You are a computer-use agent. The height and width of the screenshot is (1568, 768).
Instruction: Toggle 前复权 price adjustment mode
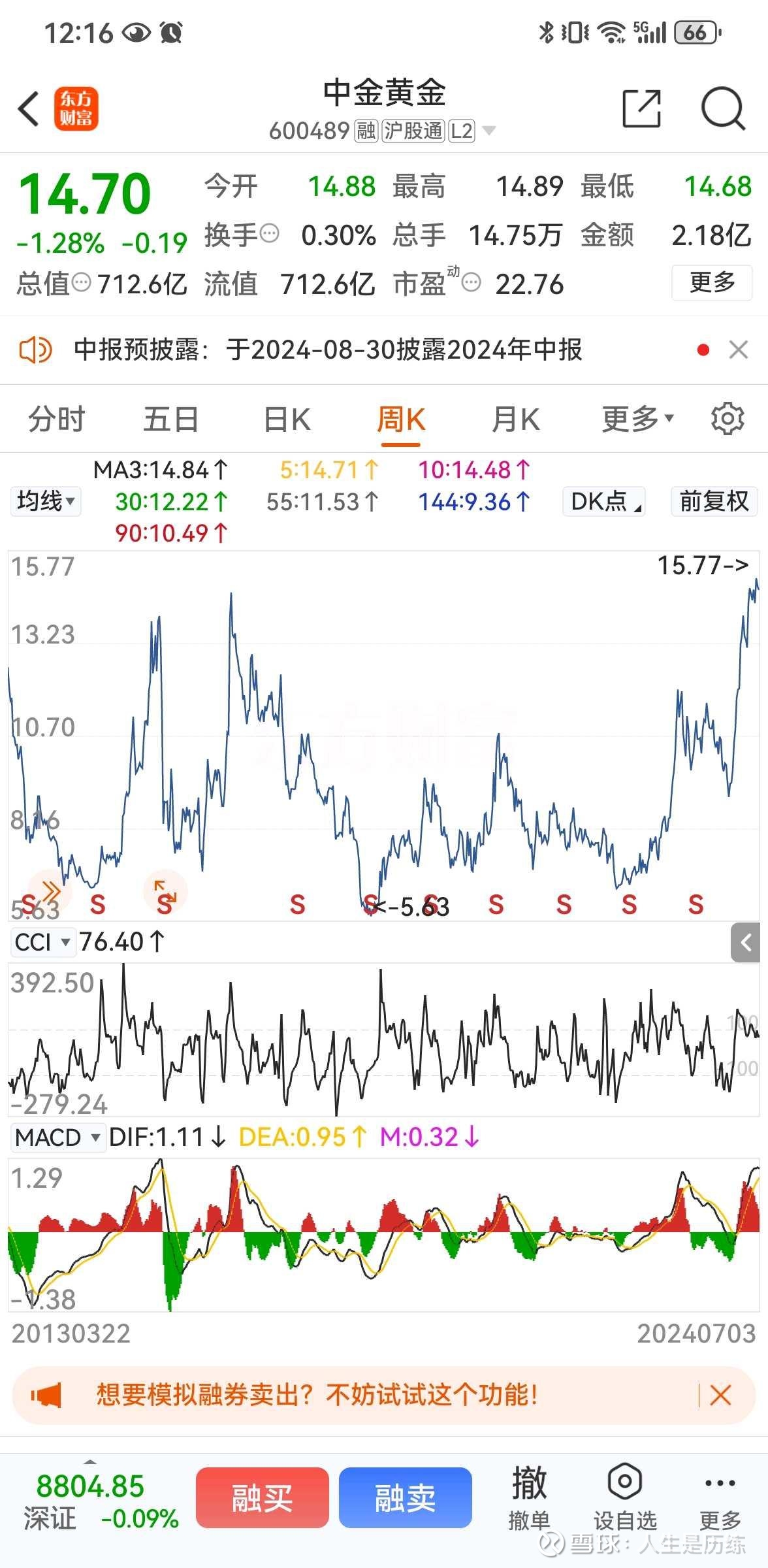coord(714,501)
